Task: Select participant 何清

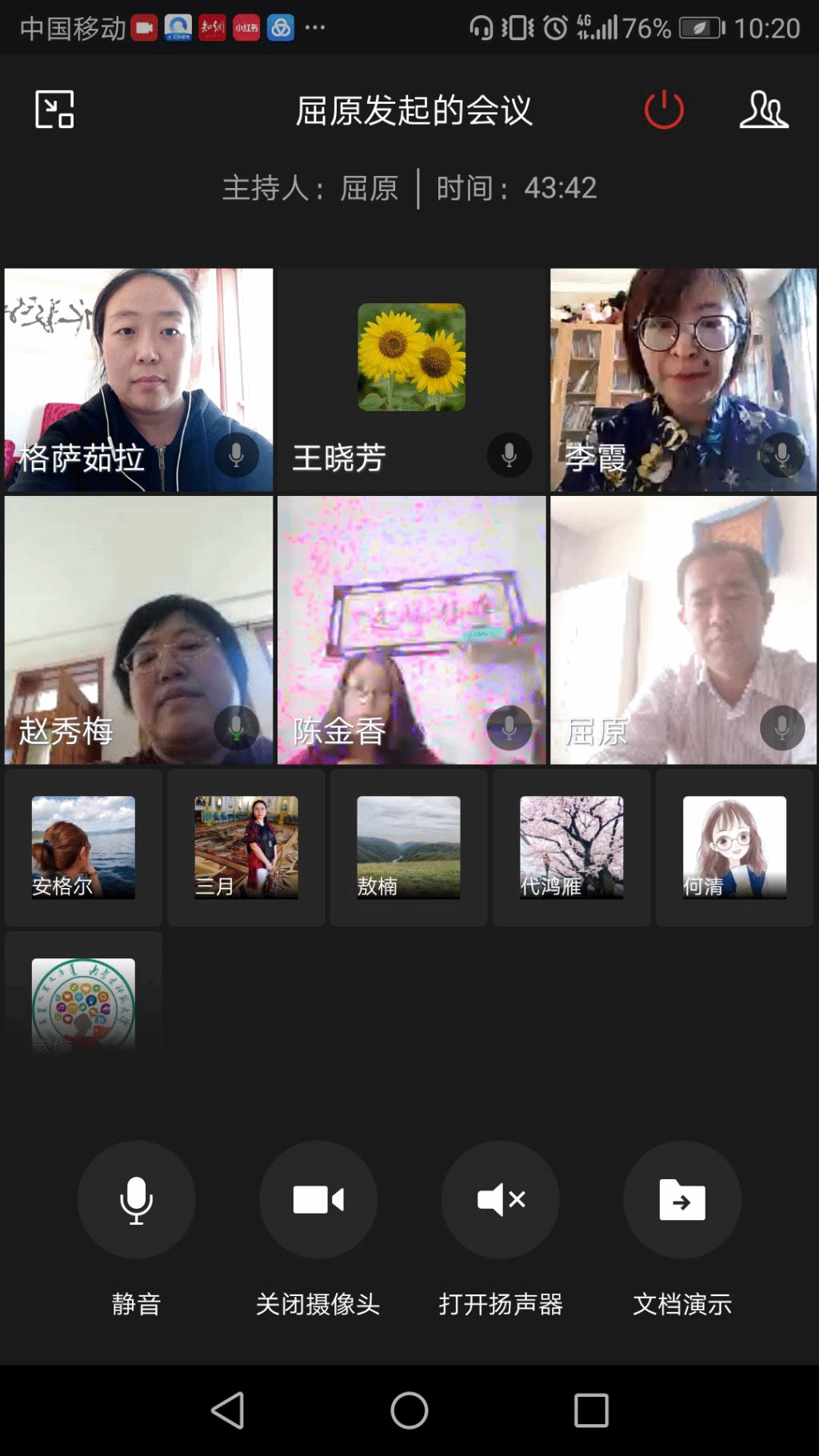Action: 734,847
